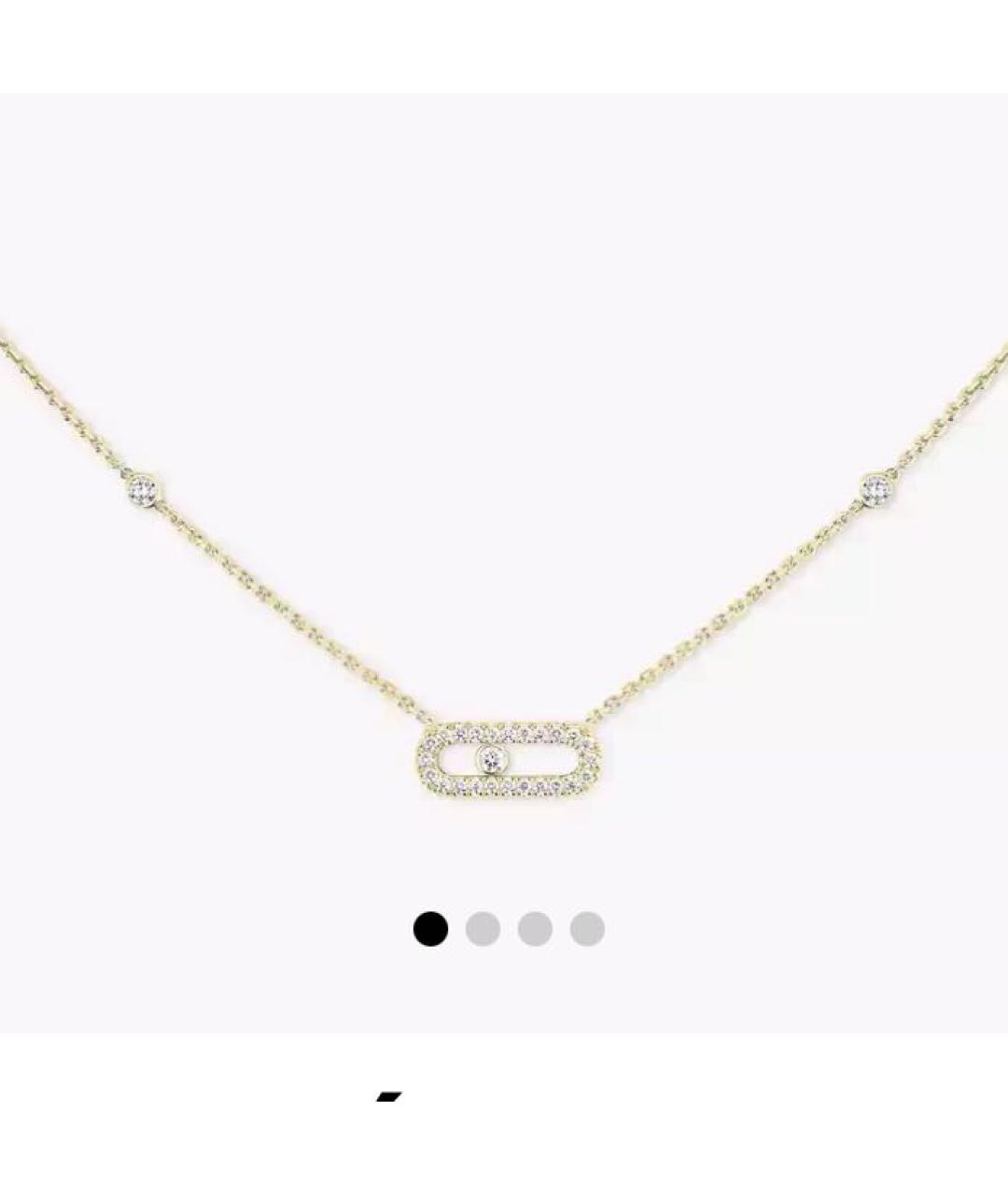Image resolution: width=1008 pixels, height=1195 pixels.
Task: Select the third image indicator dot
Action: (535, 929)
